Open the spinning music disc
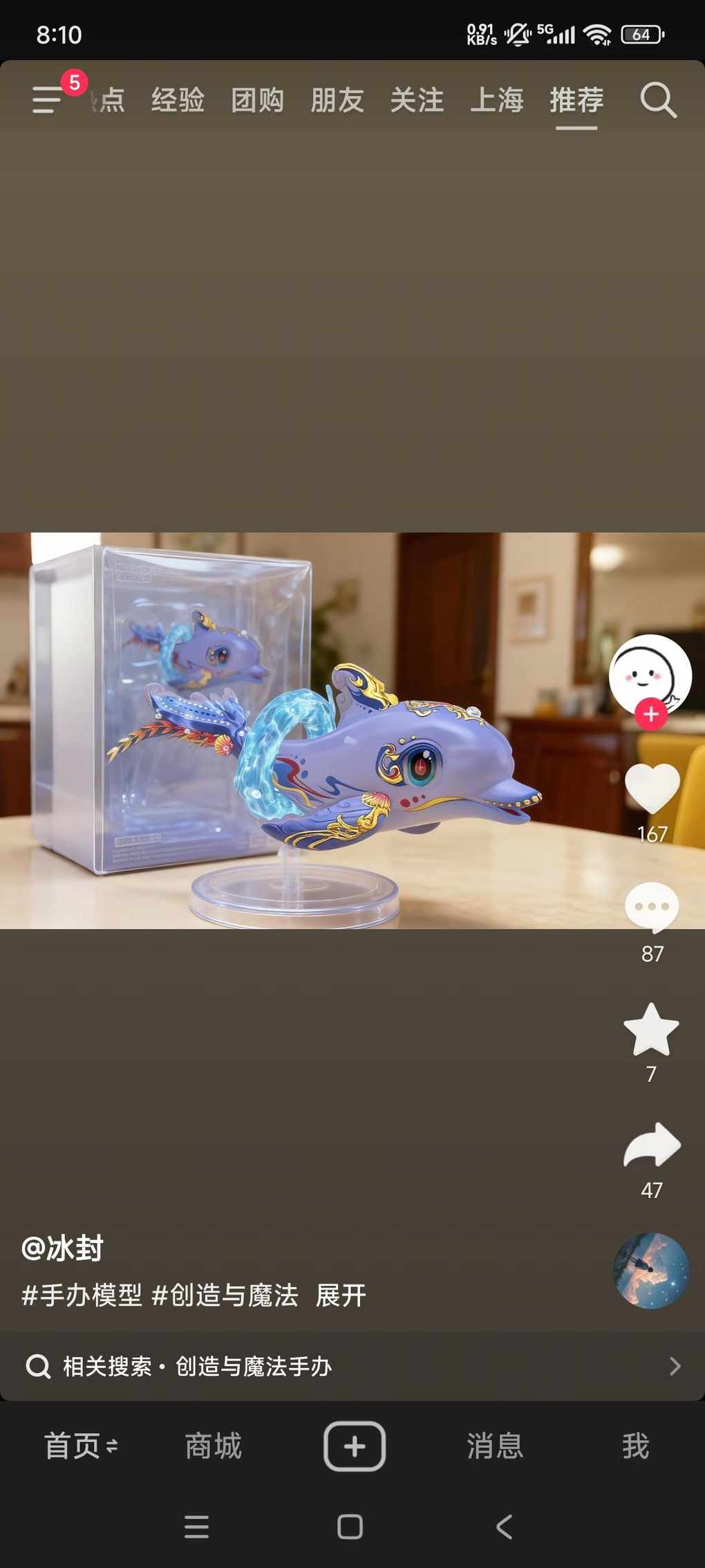 650,1271
